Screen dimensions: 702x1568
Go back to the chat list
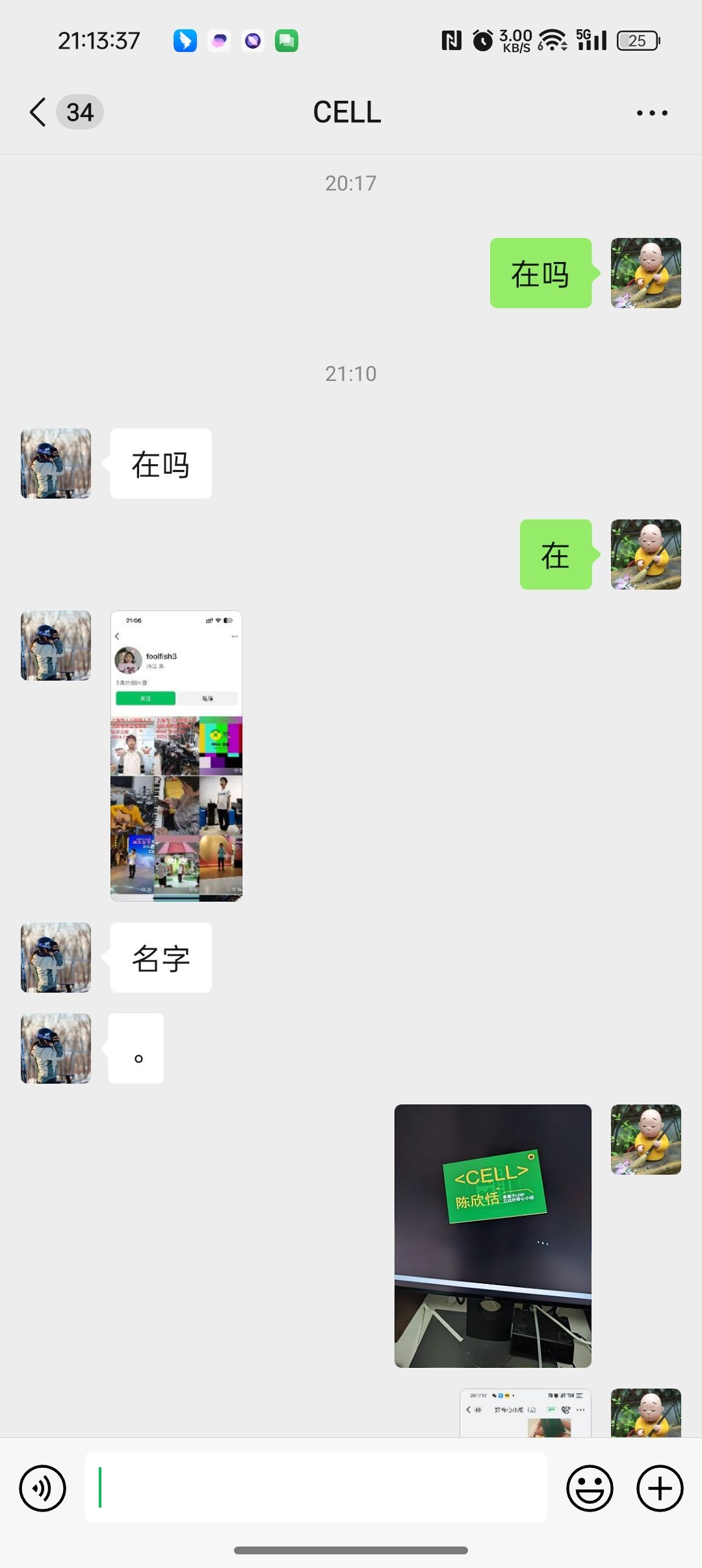point(39,112)
